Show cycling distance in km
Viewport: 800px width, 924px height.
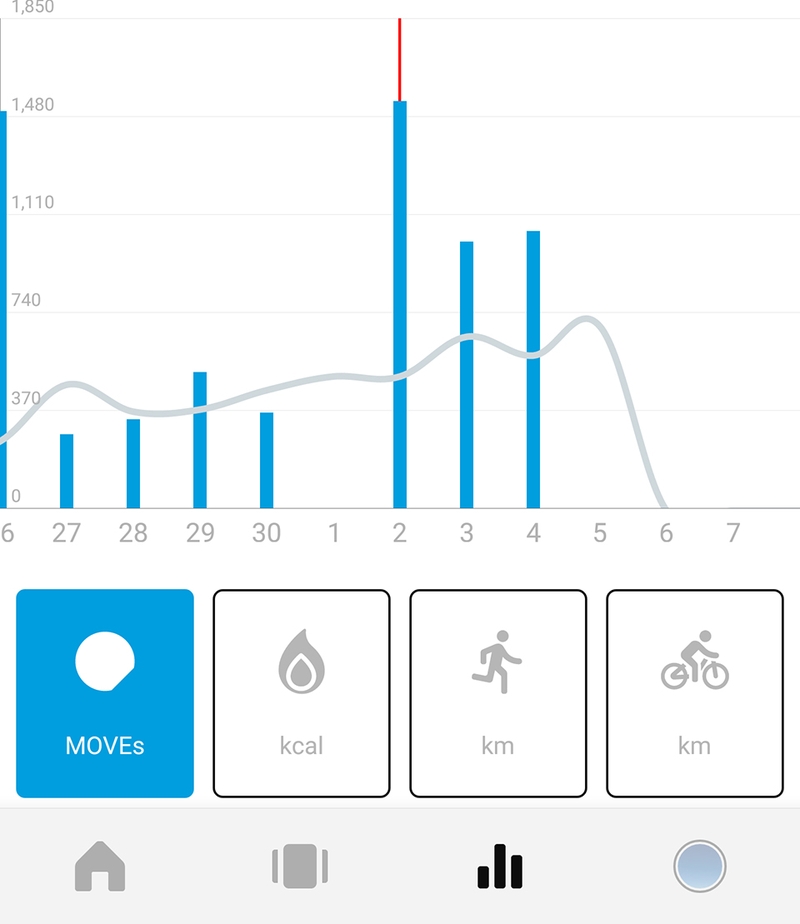(x=694, y=693)
